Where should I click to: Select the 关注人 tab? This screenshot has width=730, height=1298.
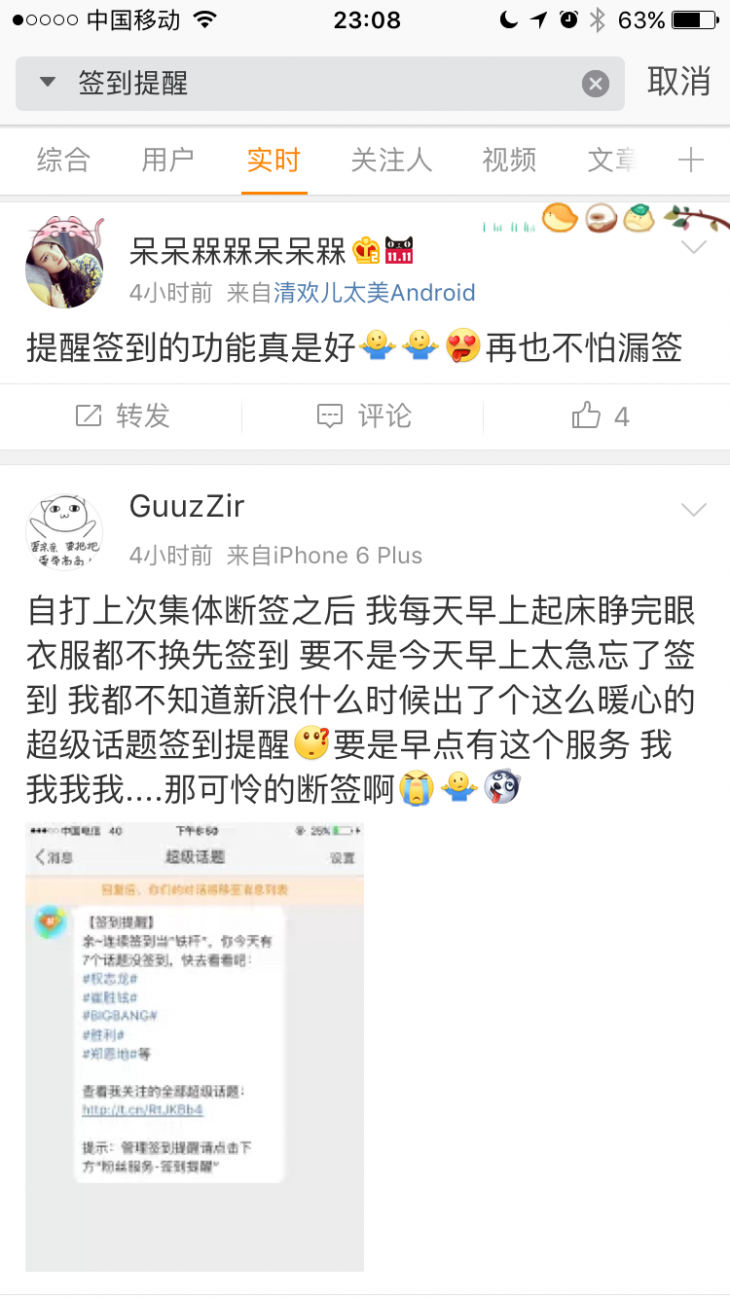tap(390, 160)
